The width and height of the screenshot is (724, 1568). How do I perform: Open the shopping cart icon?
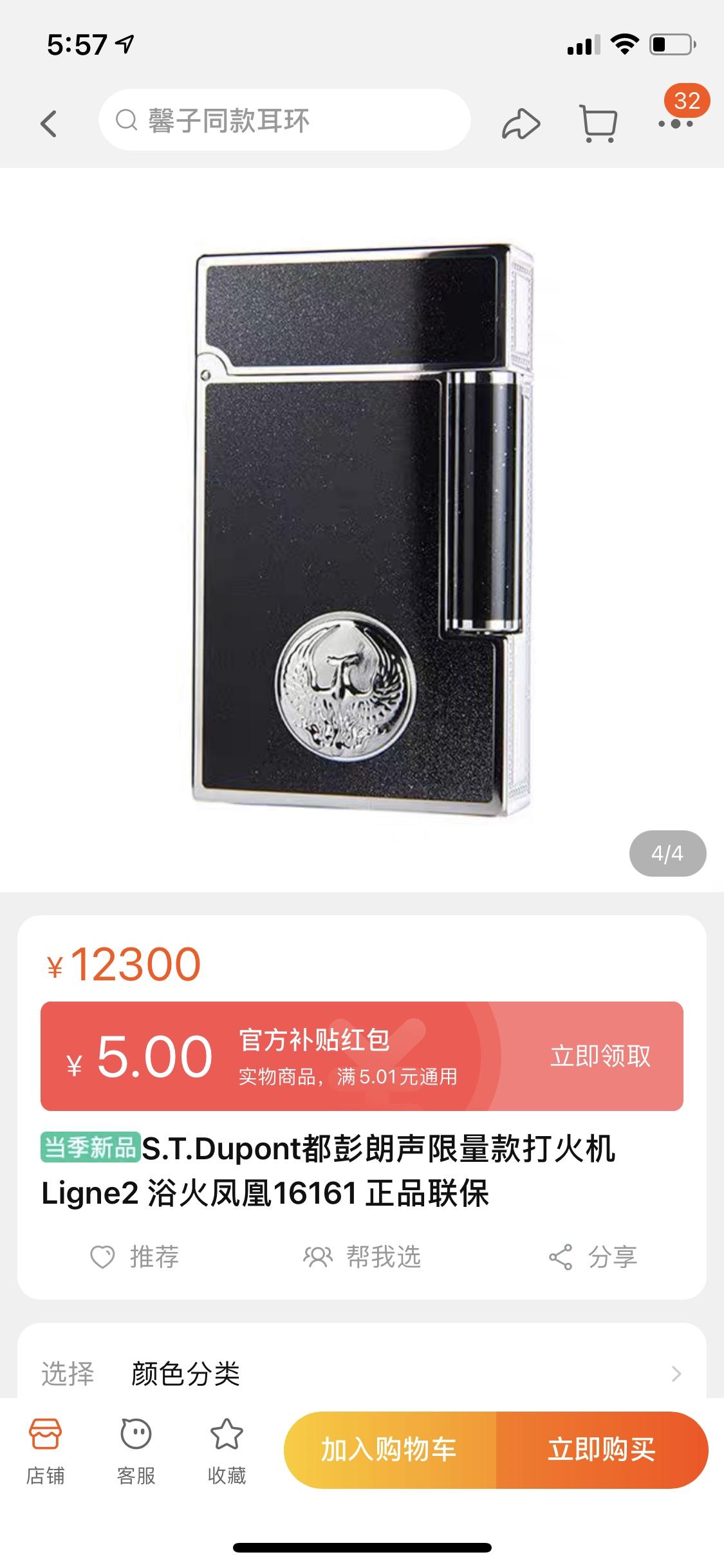599,123
